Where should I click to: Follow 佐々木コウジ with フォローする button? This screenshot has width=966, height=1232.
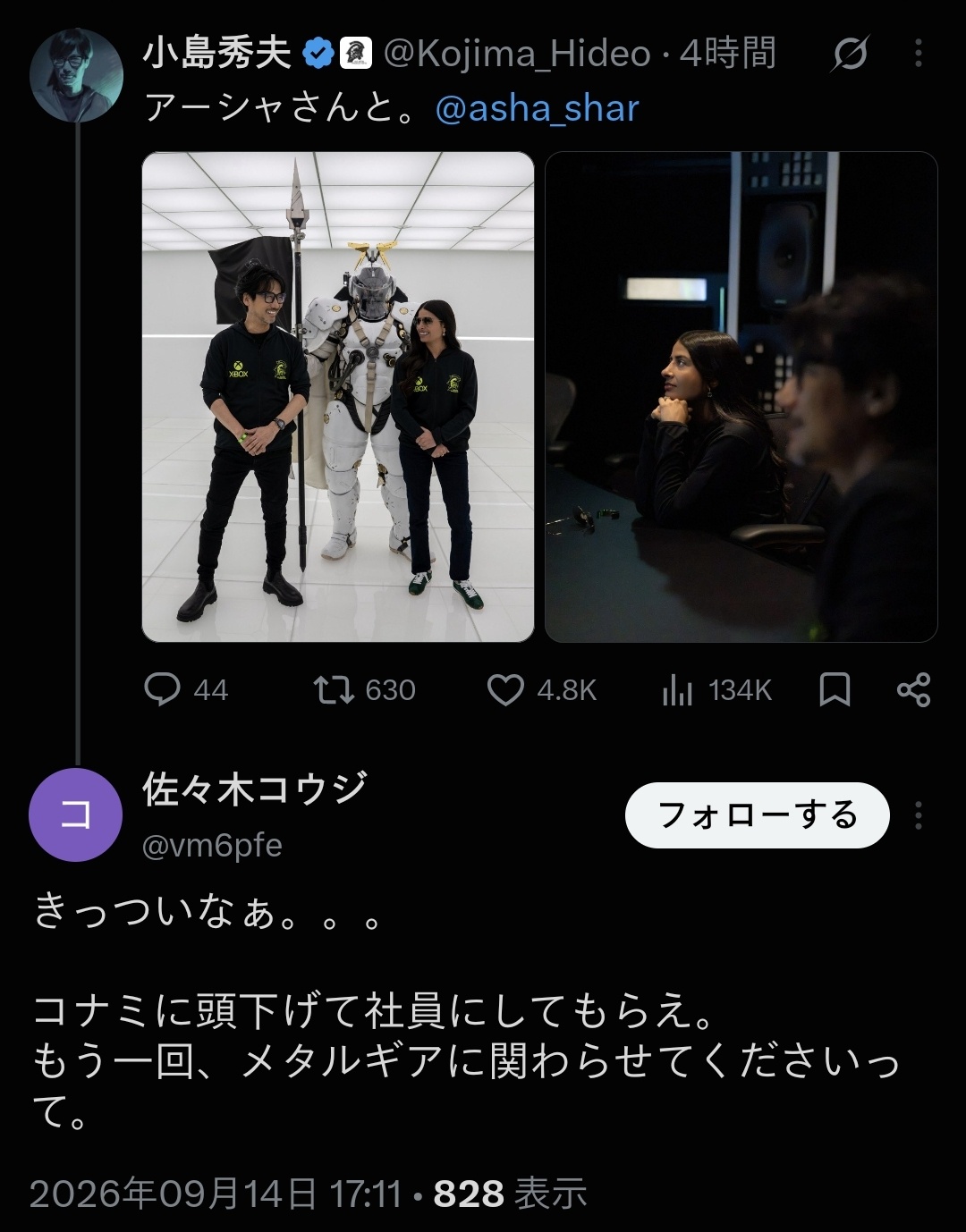pyautogui.click(x=758, y=815)
